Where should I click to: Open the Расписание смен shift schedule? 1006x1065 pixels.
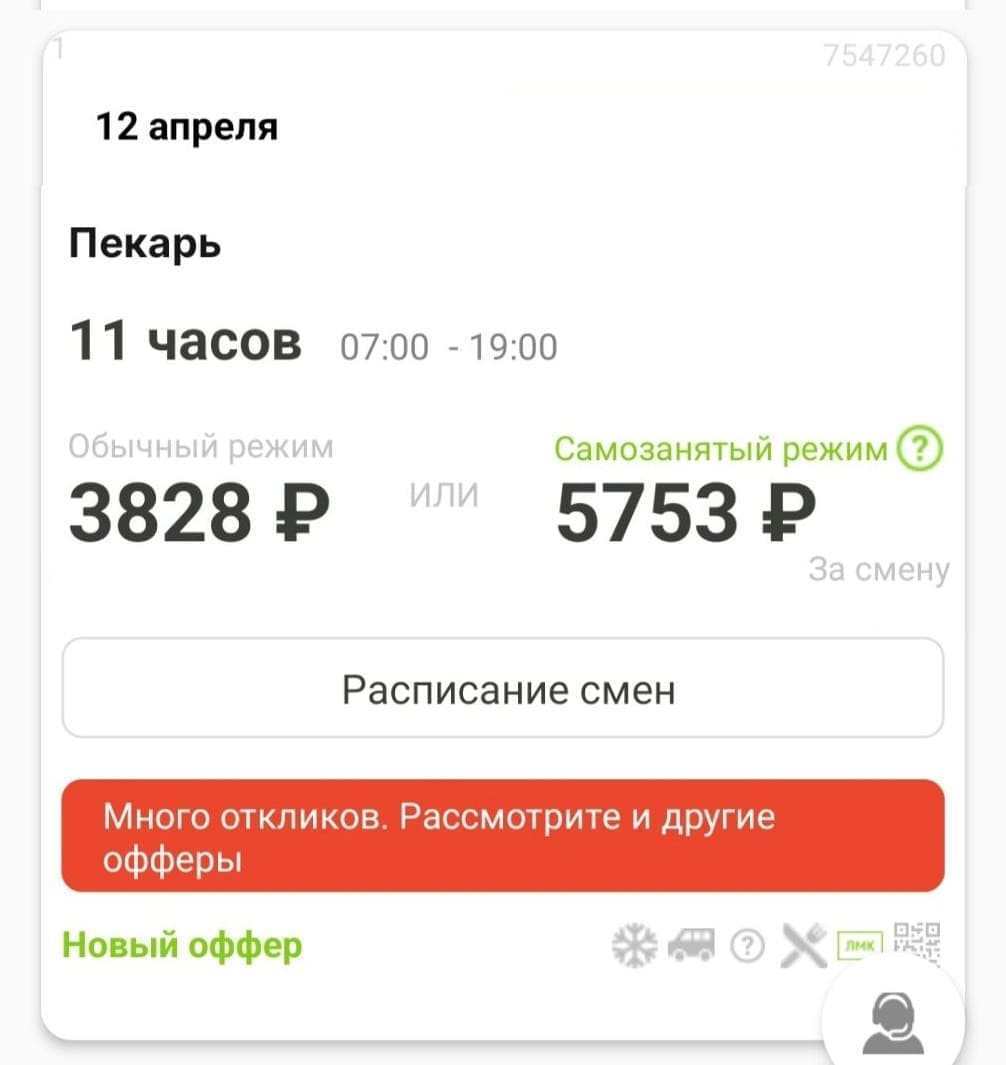pos(503,689)
